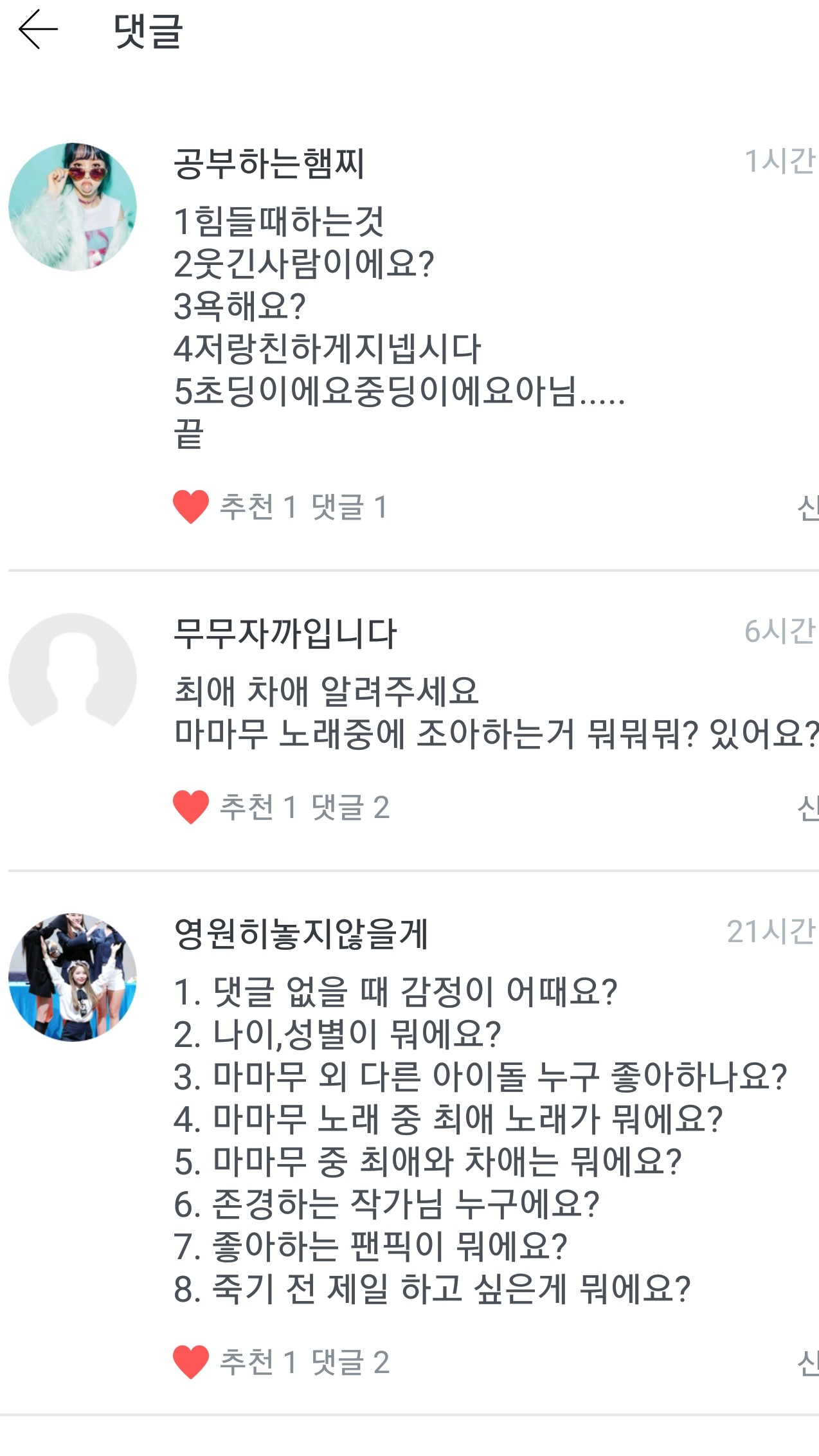Image resolution: width=819 pixels, height=1456 pixels.
Task: View 2 replies on 영원히놓지않을게's comment
Action: pos(350,1362)
